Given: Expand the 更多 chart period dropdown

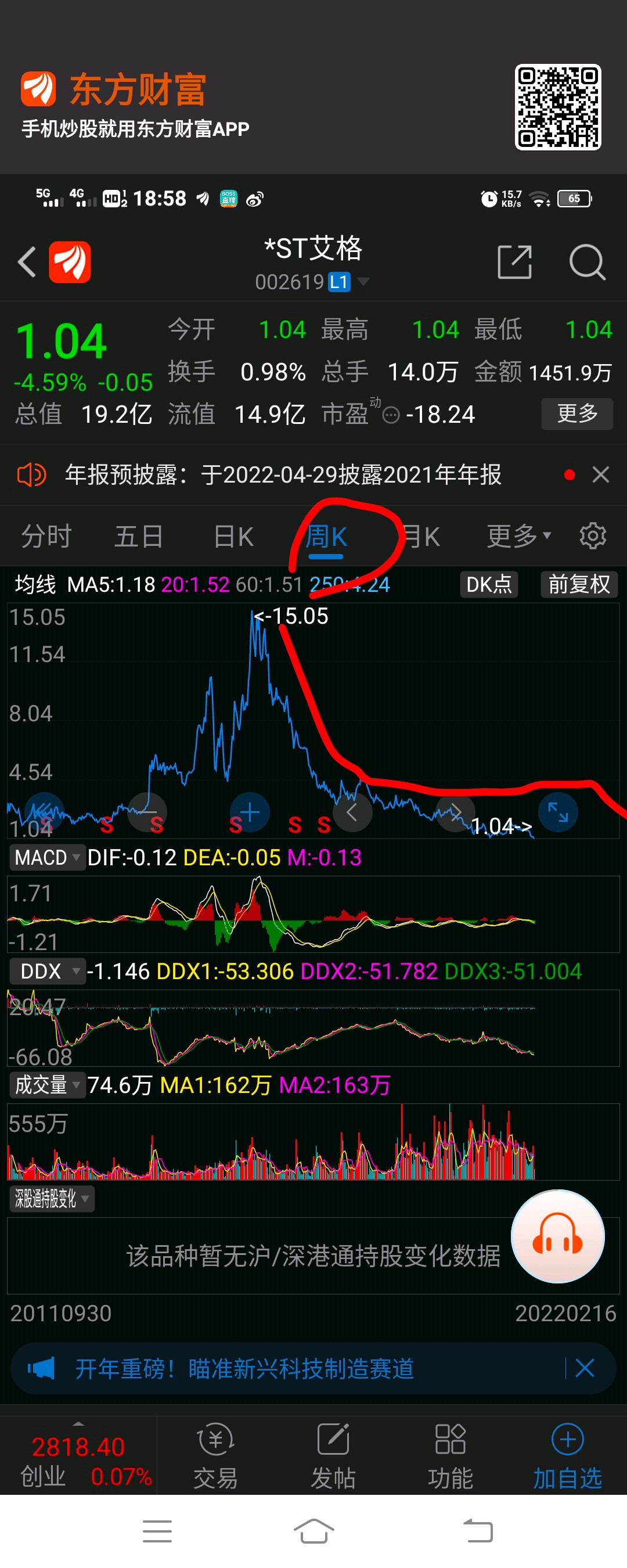Looking at the screenshot, I should pos(518,536).
